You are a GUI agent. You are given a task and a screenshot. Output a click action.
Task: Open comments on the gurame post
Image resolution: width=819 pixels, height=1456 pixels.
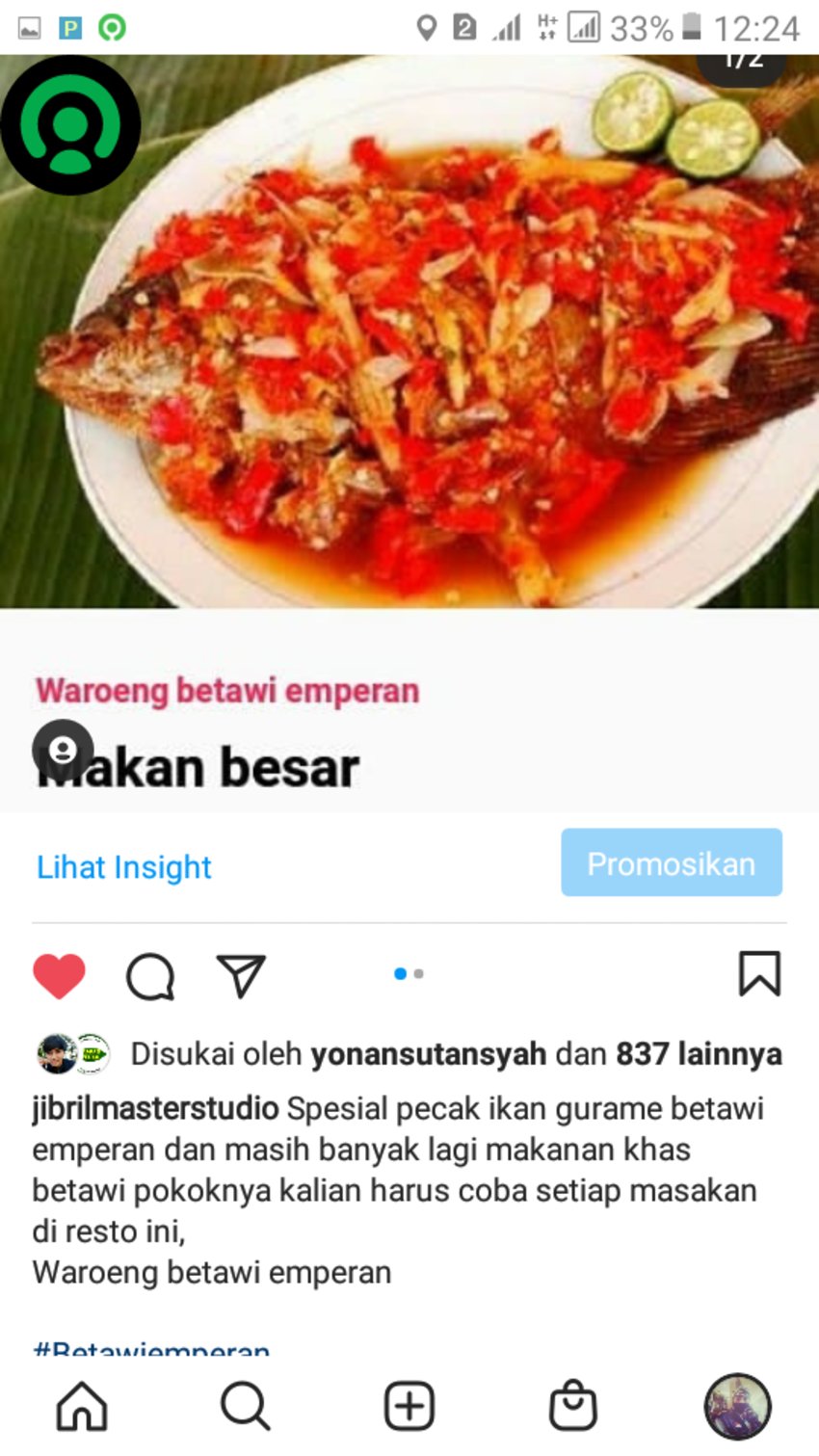[150, 975]
